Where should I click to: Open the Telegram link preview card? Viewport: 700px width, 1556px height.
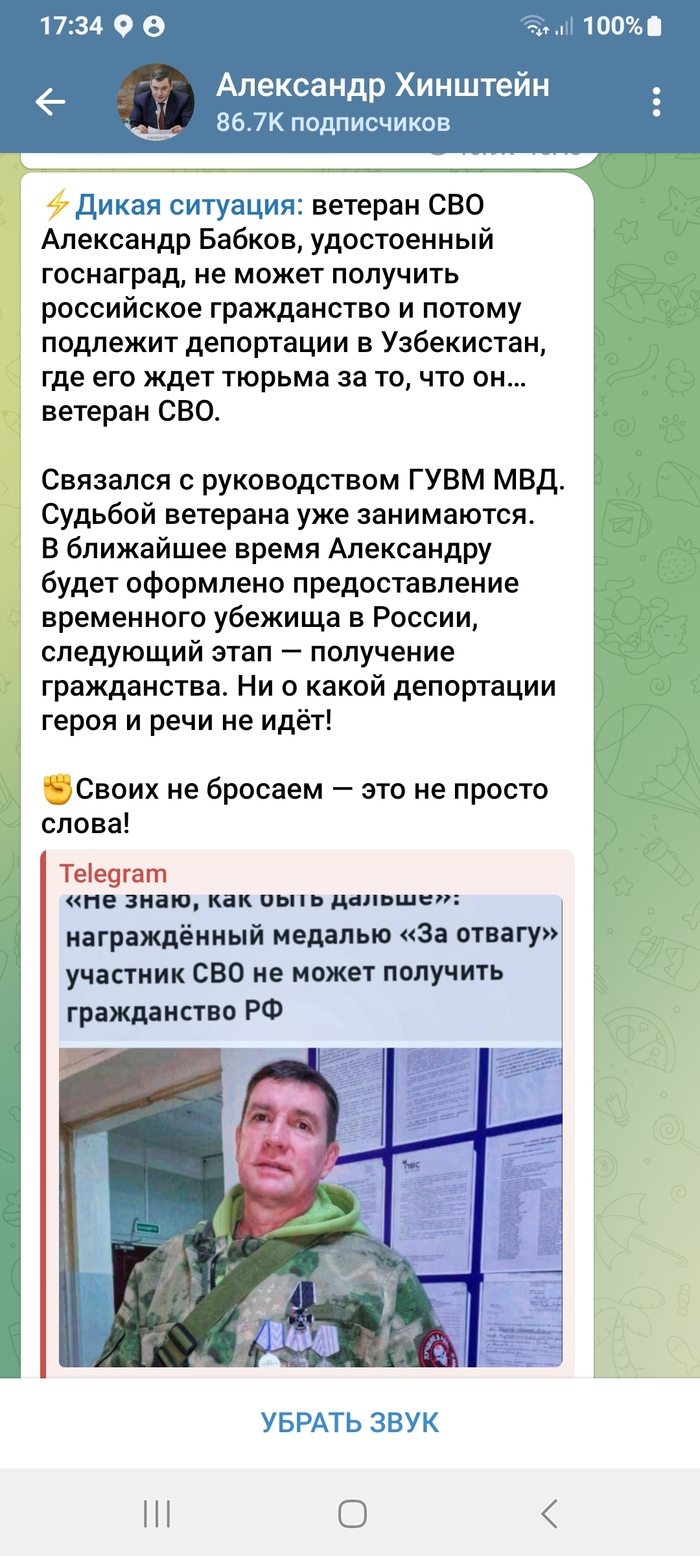click(310, 1110)
